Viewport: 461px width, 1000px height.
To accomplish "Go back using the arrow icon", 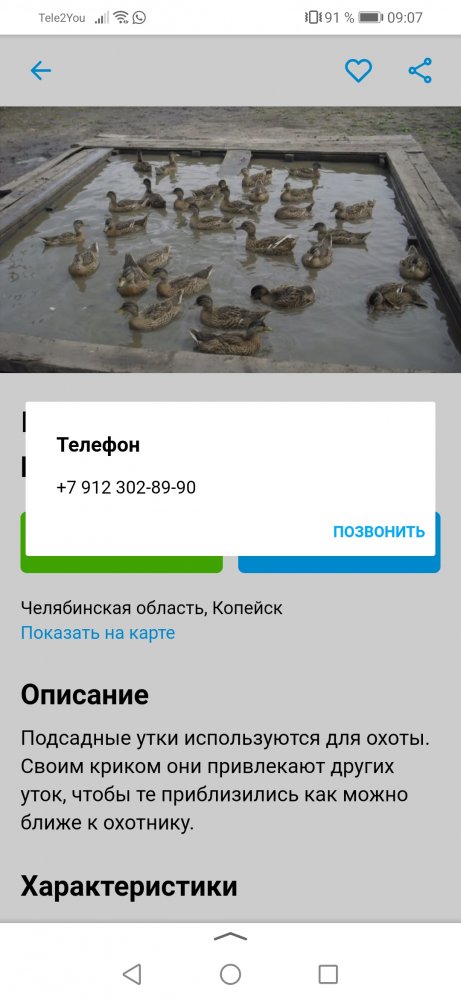I will [40, 70].
